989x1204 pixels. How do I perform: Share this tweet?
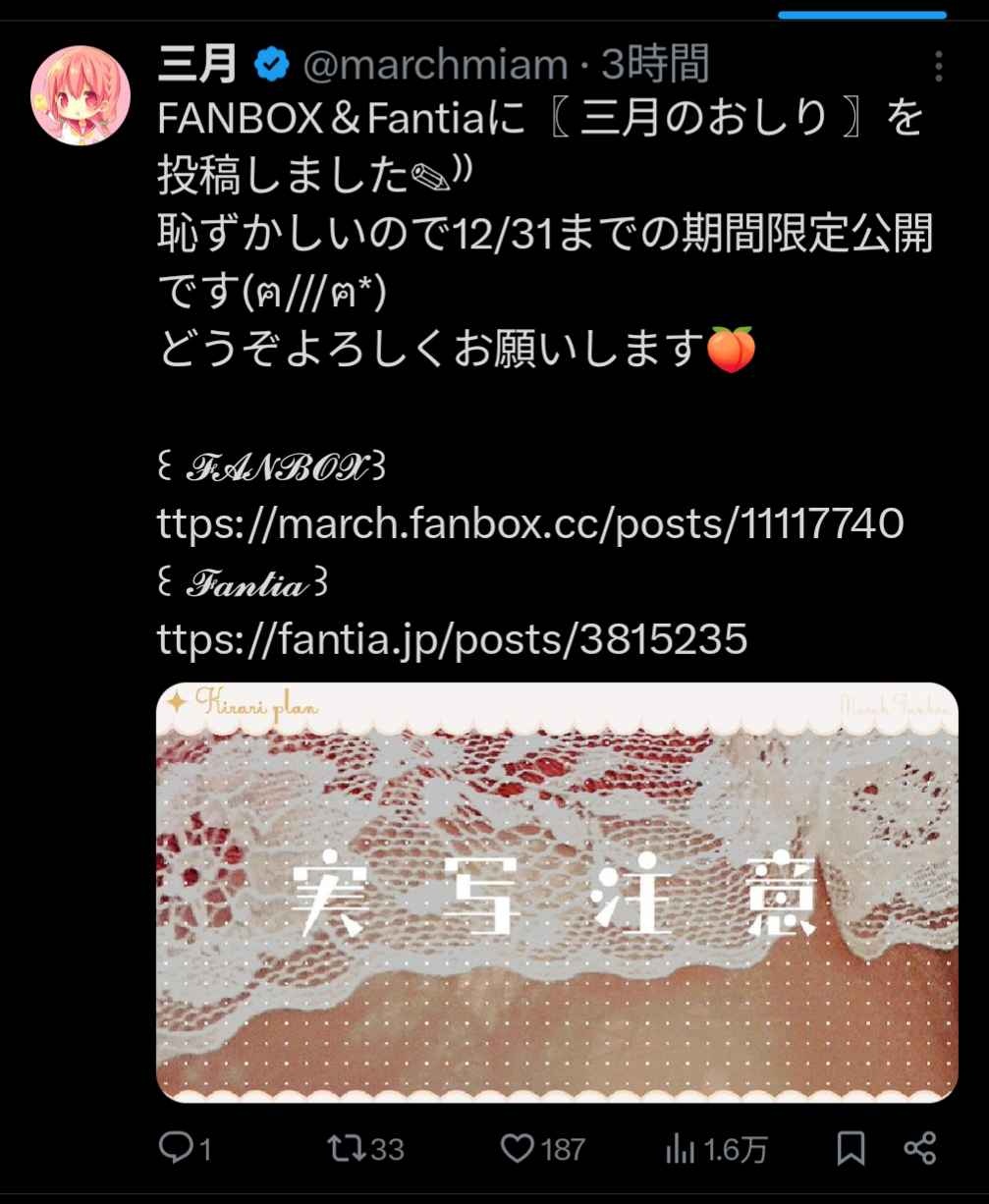click(919, 1148)
